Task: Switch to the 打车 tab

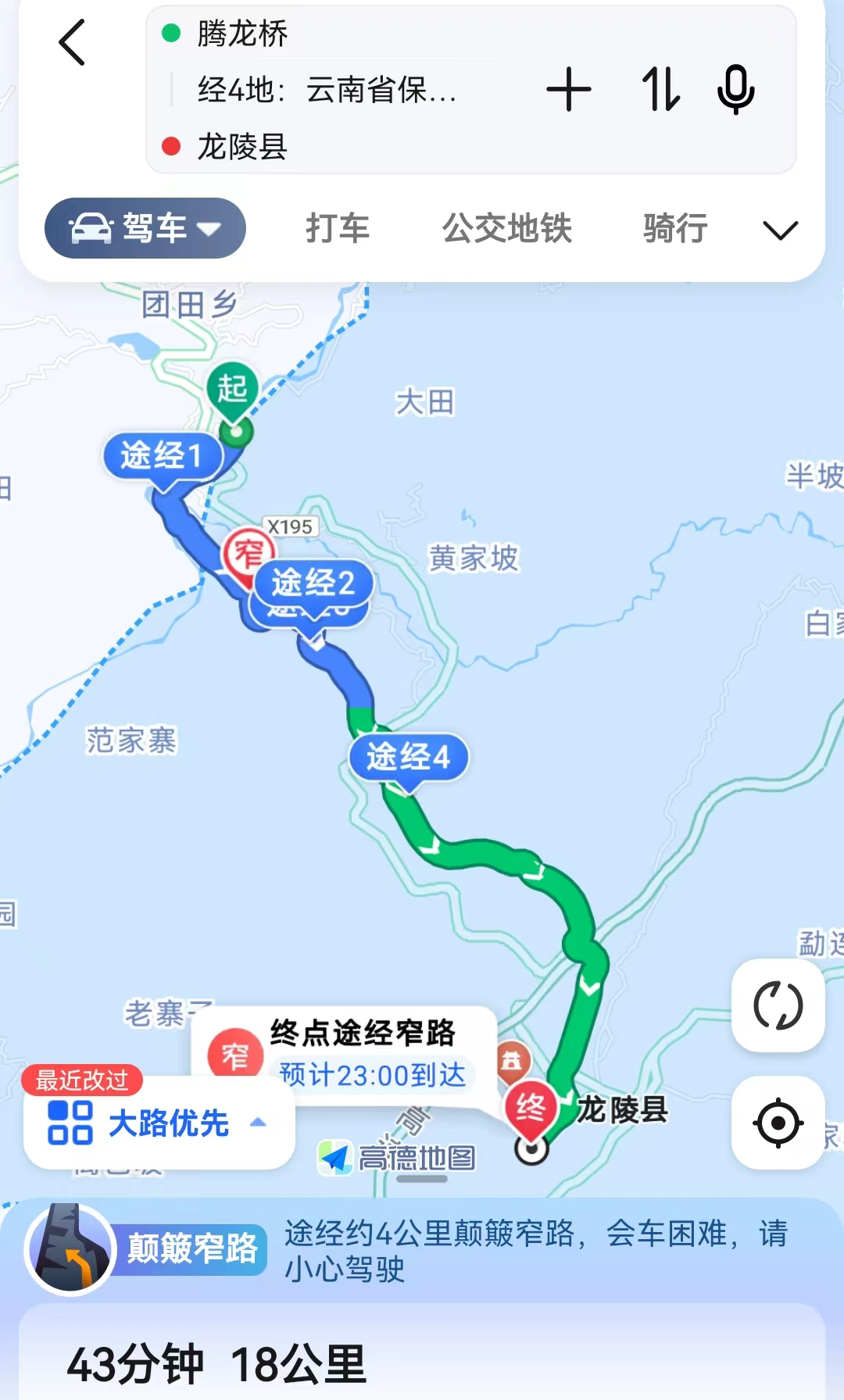Action: point(338,228)
